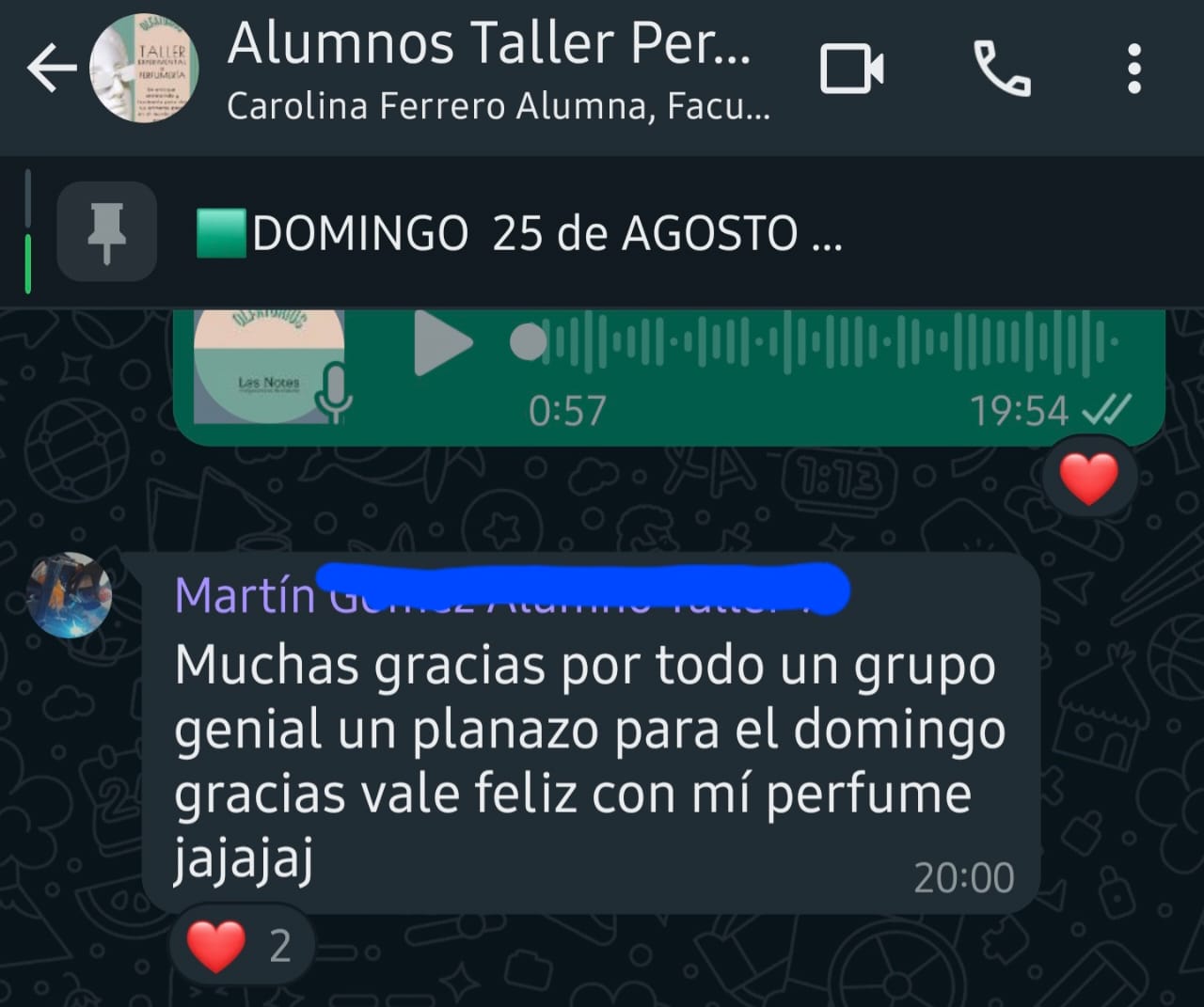The height and width of the screenshot is (1007, 1204).
Task: Open the overflow menu
Action: pos(1133,69)
